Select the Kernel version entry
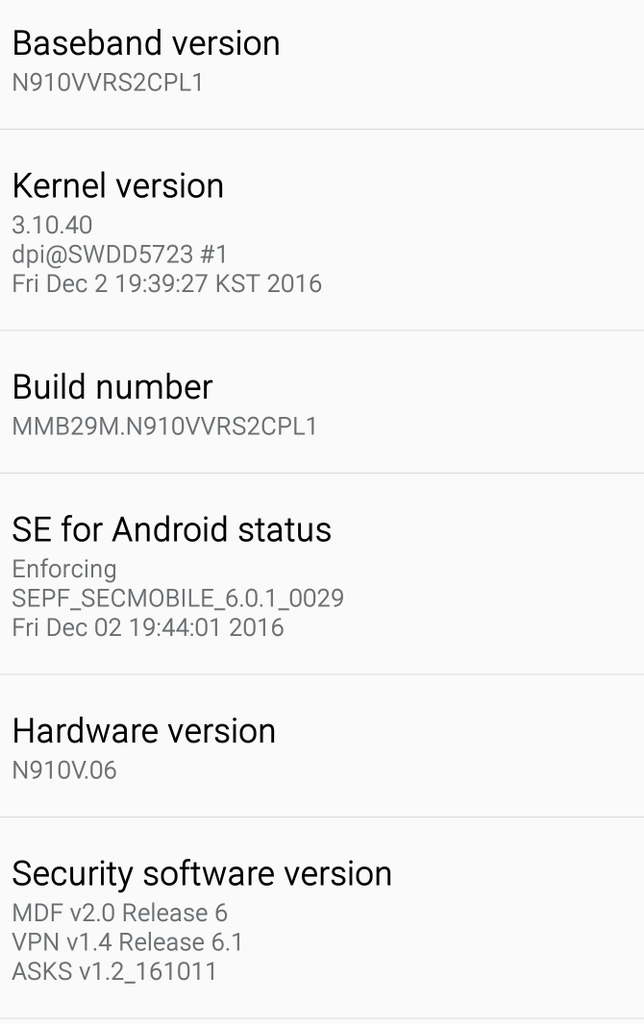Image resolution: width=644 pixels, height=1024 pixels. [x=322, y=231]
